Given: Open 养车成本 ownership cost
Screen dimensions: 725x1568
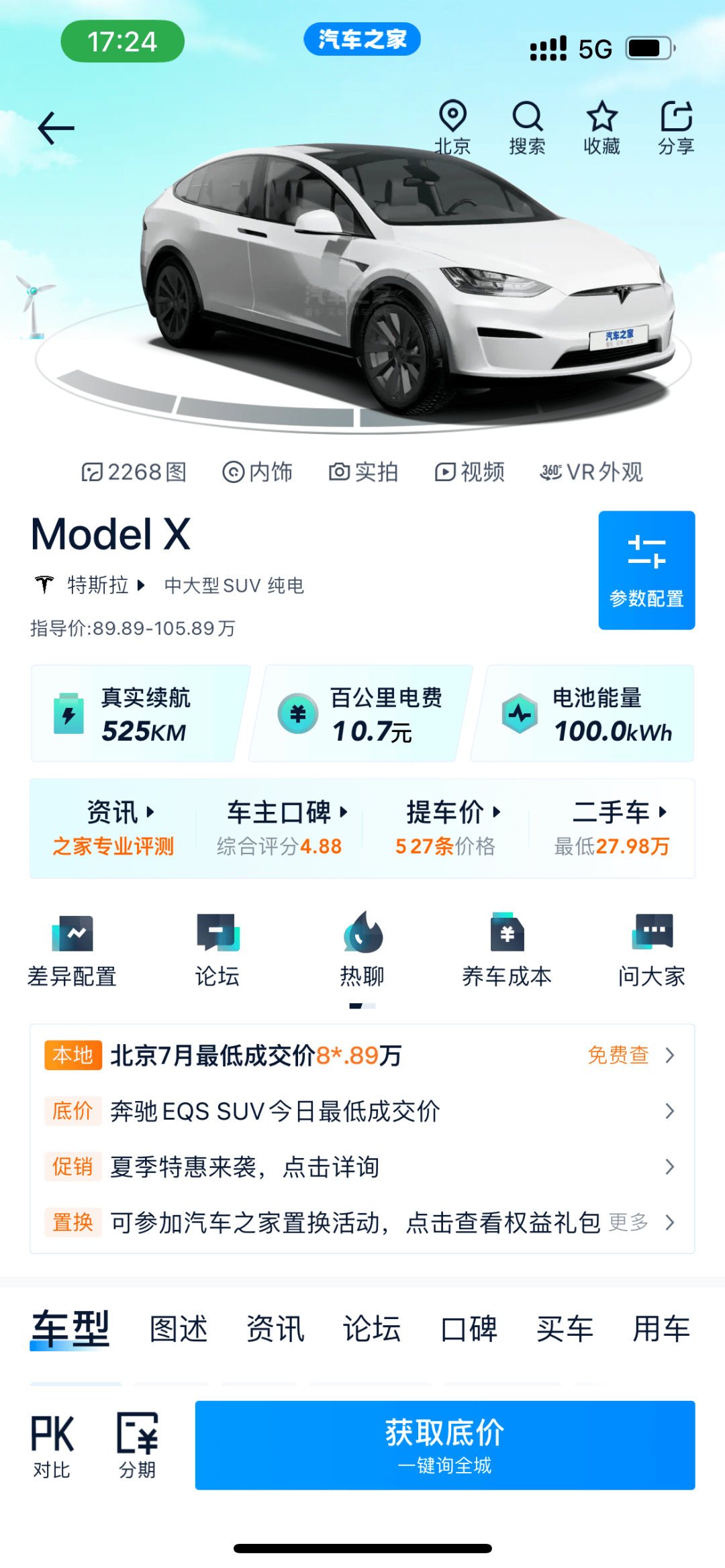Looking at the screenshot, I should pos(507,949).
